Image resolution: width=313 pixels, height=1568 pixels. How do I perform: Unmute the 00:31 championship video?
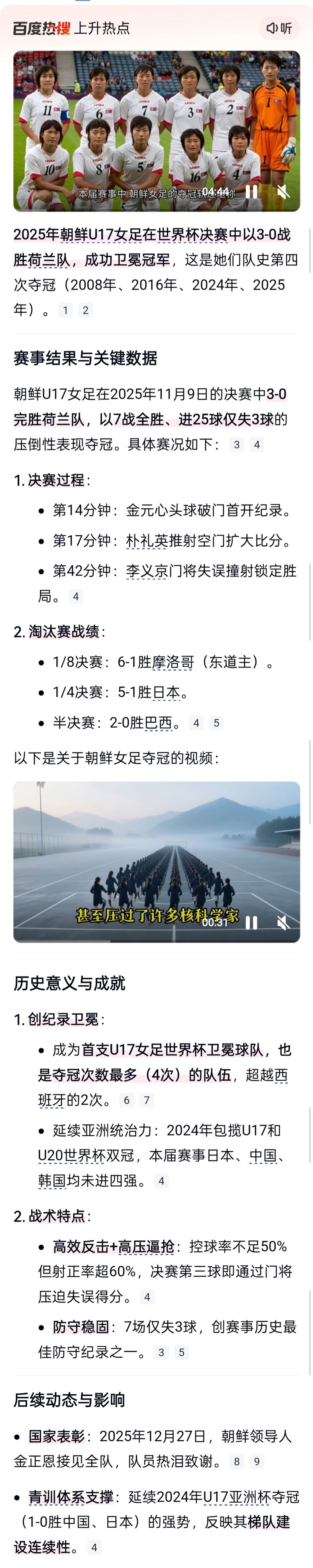[x=282, y=923]
